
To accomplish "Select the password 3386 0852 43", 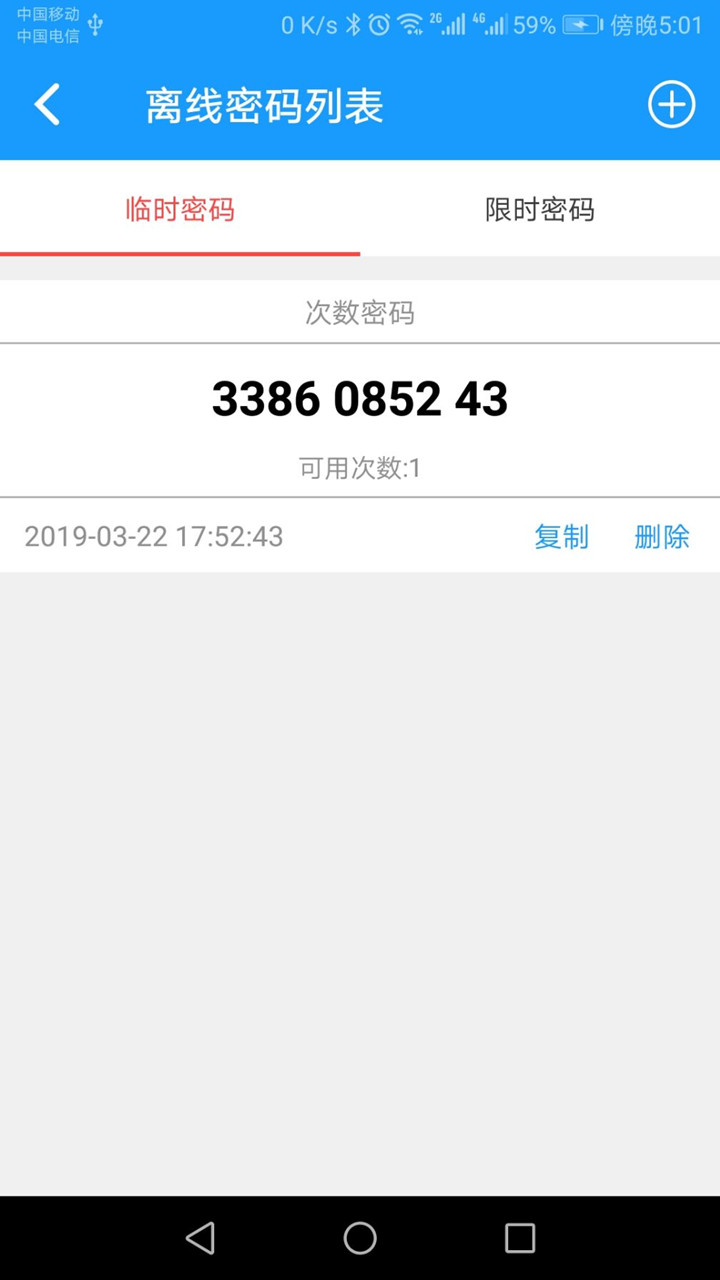I will (360, 399).
